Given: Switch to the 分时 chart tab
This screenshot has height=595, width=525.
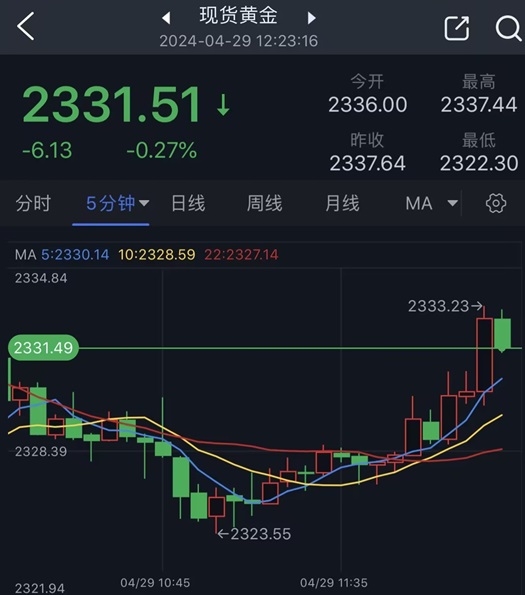Looking at the screenshot, I should point(33,203).
